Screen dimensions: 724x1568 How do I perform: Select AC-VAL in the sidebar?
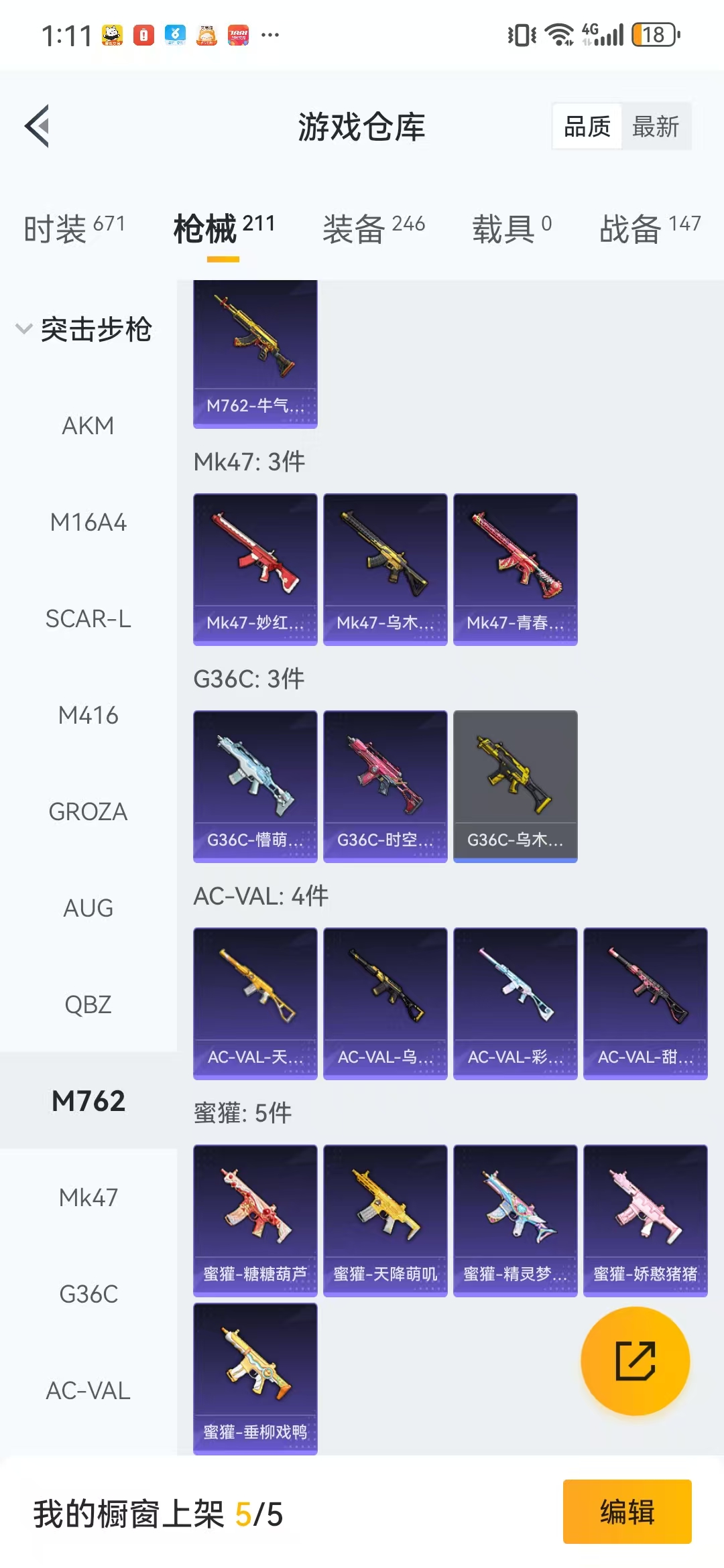88,1390
